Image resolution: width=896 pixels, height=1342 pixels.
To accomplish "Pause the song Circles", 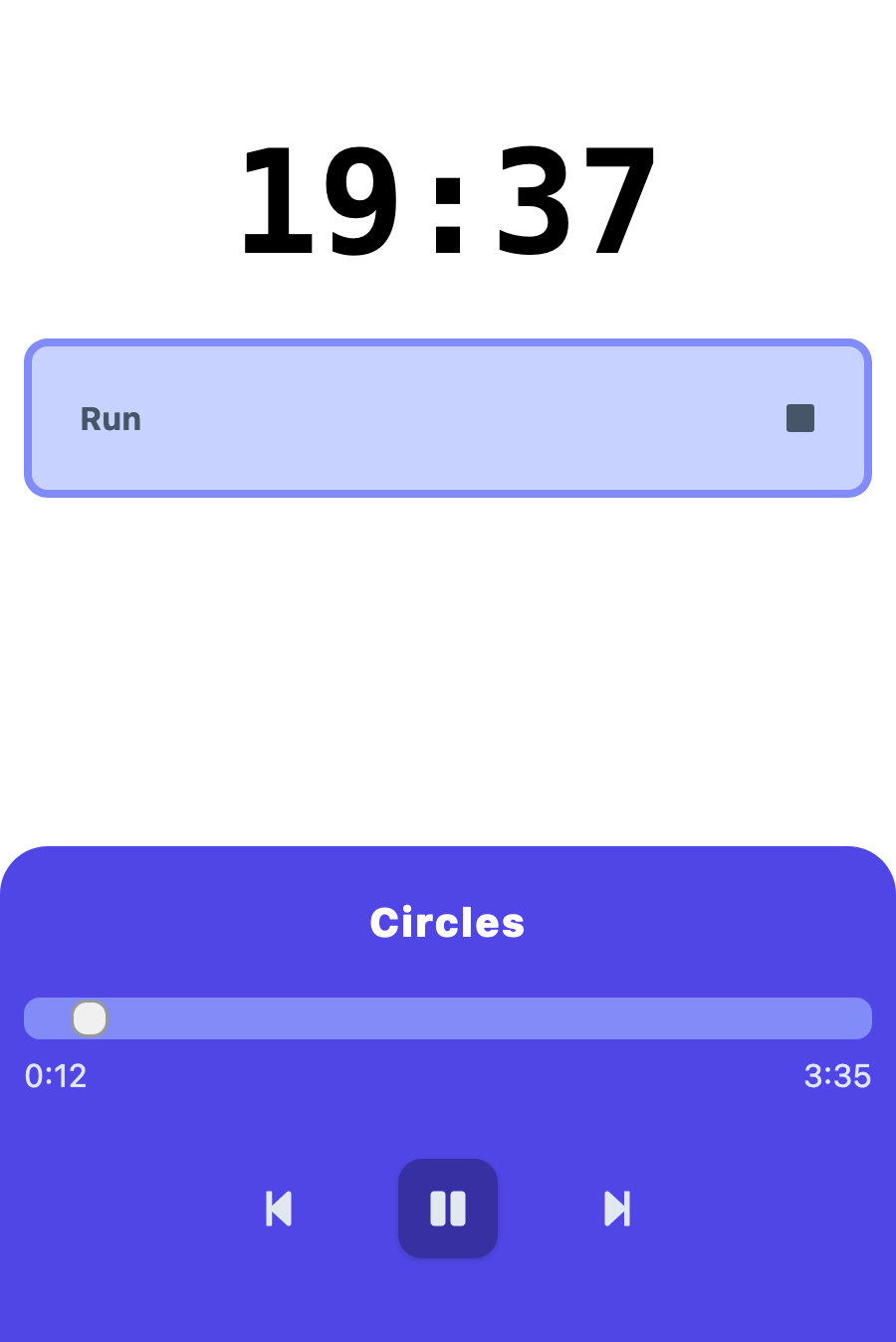I will point(448,1209).
